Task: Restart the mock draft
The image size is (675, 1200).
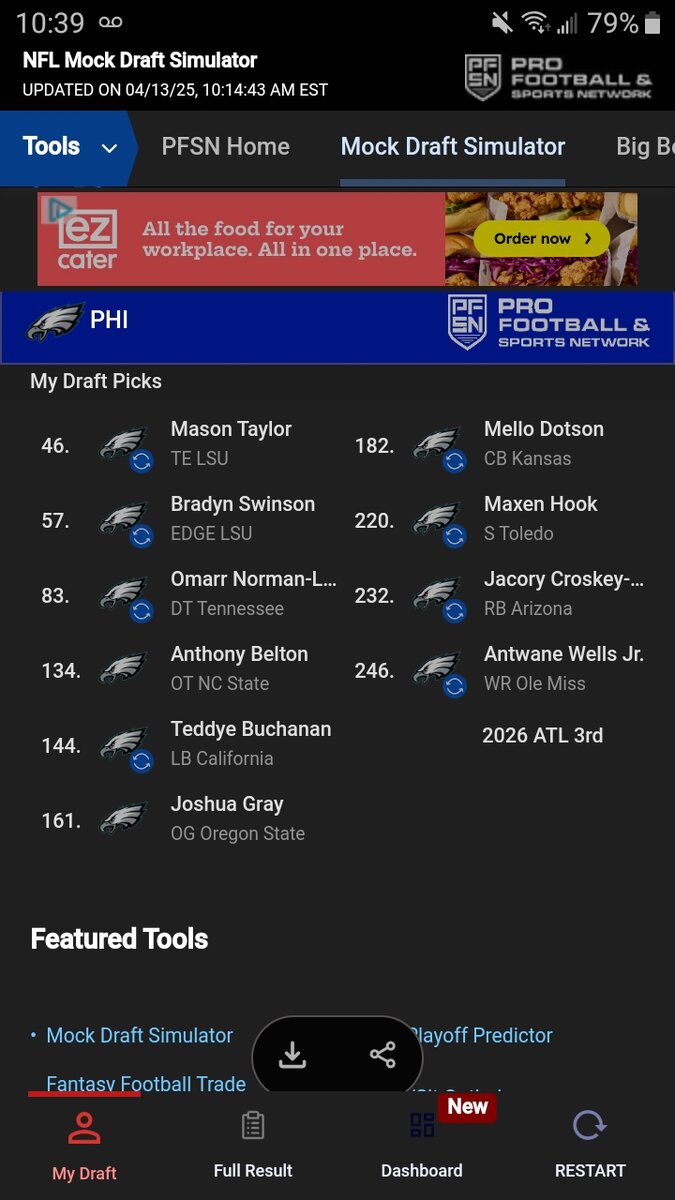Action: point(590,1145)
